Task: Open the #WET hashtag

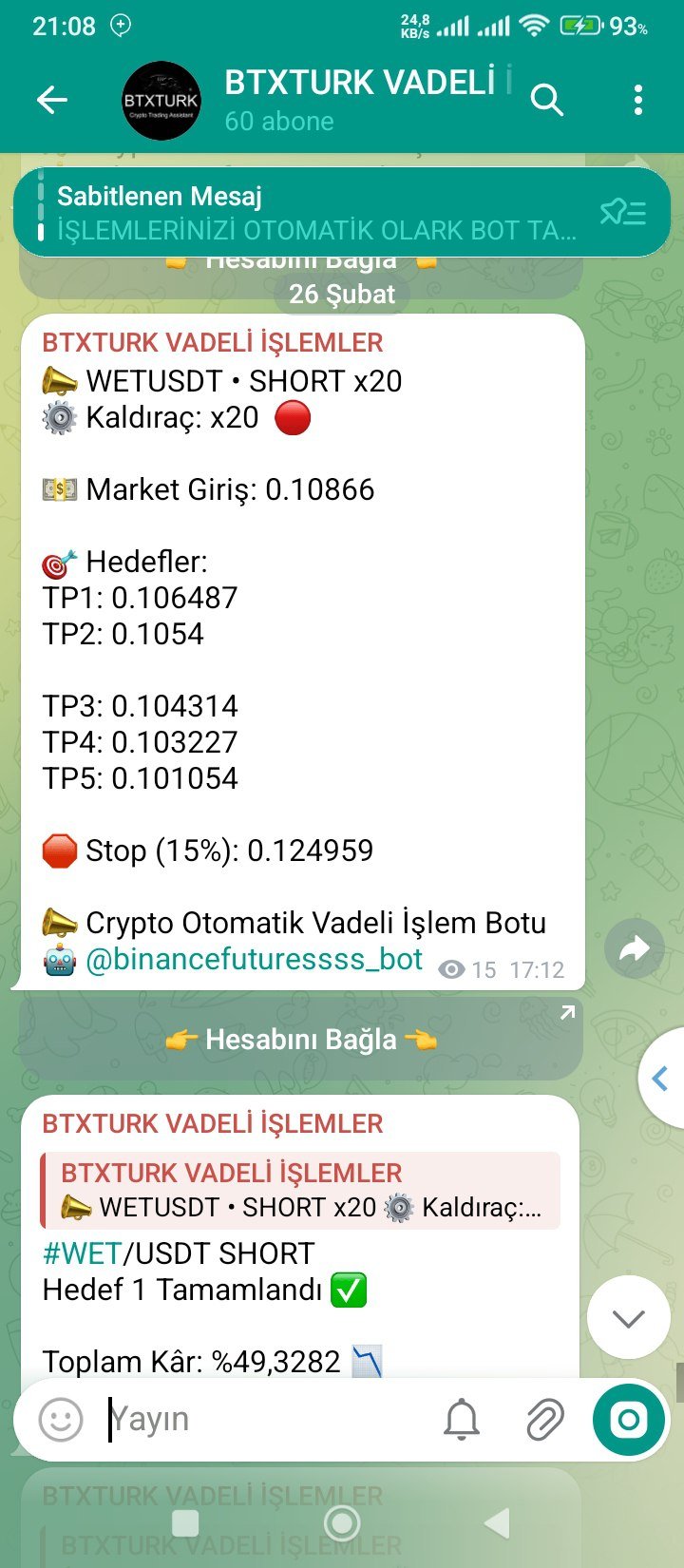Action: (83, 1253)
